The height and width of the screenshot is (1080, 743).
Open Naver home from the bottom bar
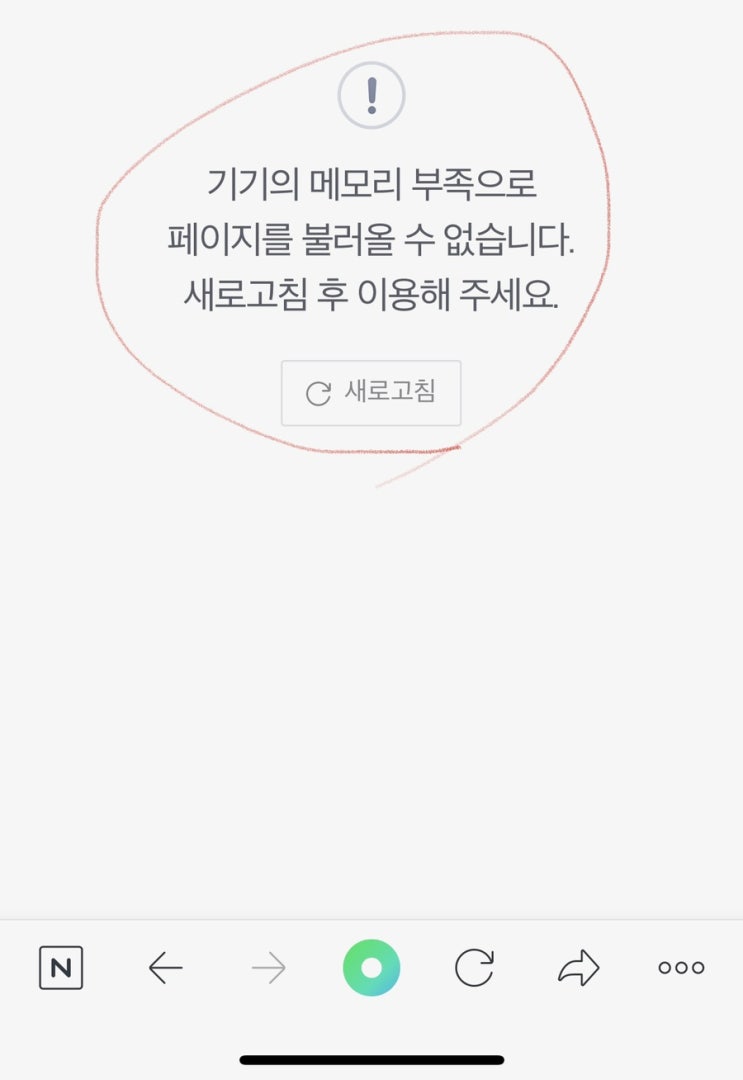tap(61, 967)
